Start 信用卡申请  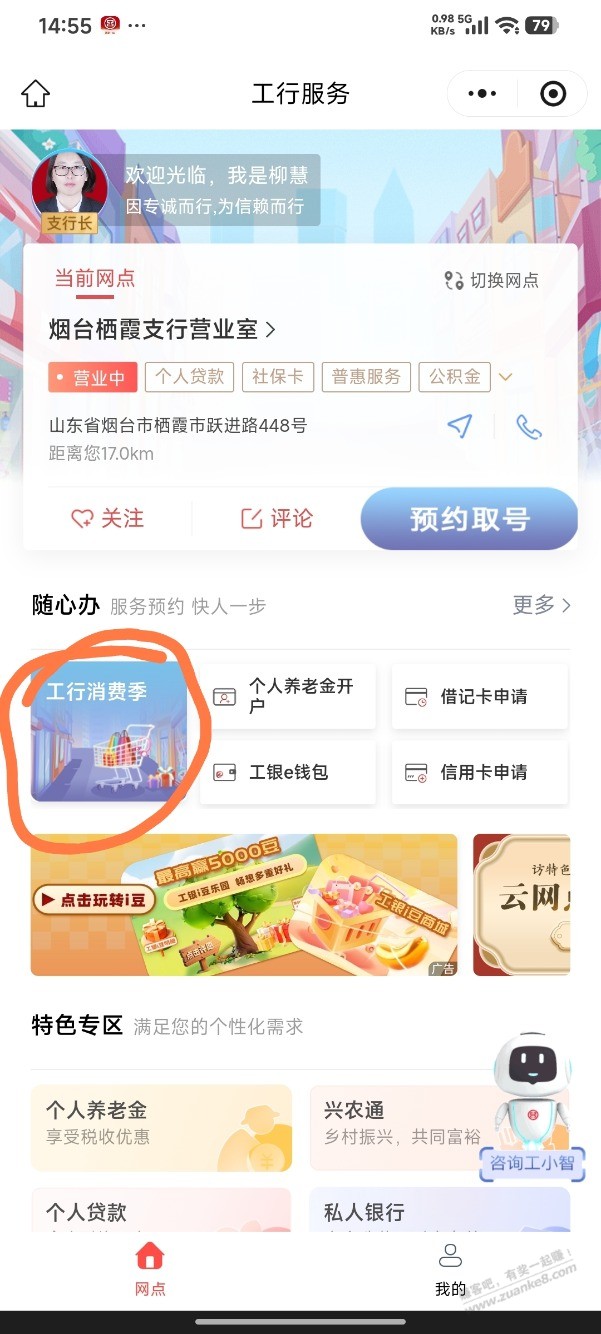click(x=480, y=772)
